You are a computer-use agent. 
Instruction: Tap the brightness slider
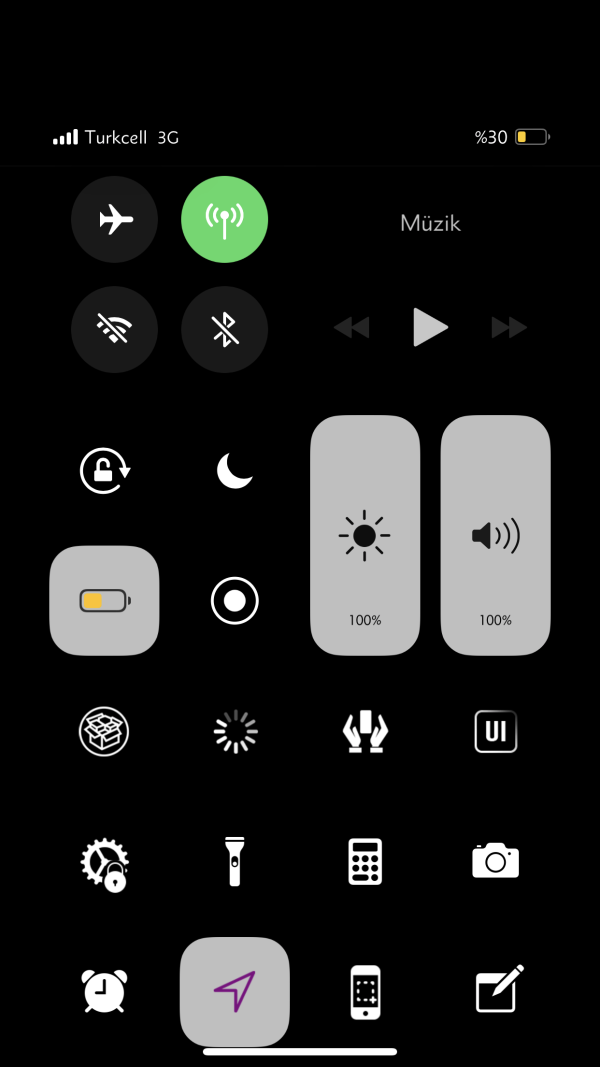click(365, 535)
